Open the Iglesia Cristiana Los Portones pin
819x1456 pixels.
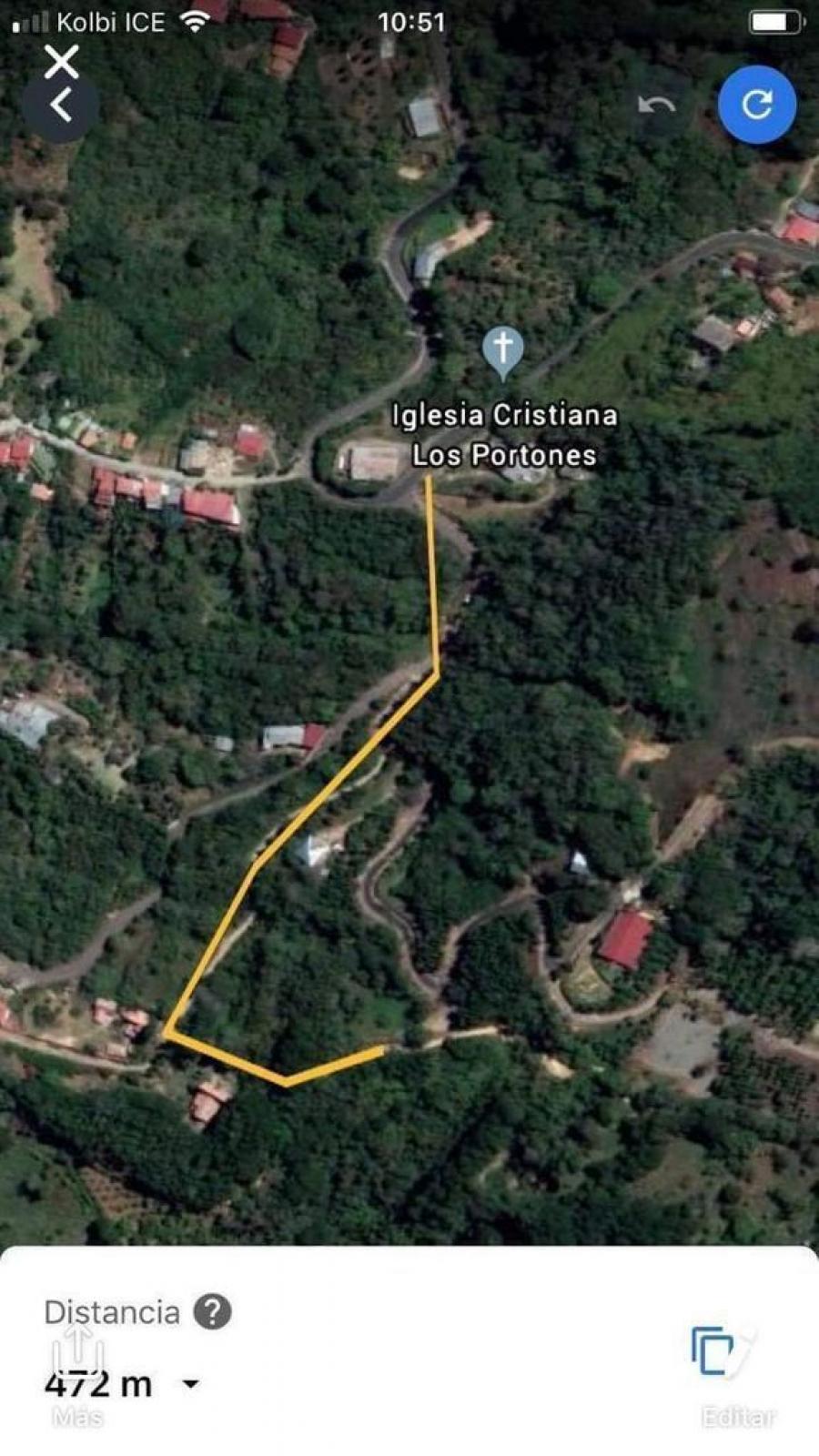pos(502,353)
